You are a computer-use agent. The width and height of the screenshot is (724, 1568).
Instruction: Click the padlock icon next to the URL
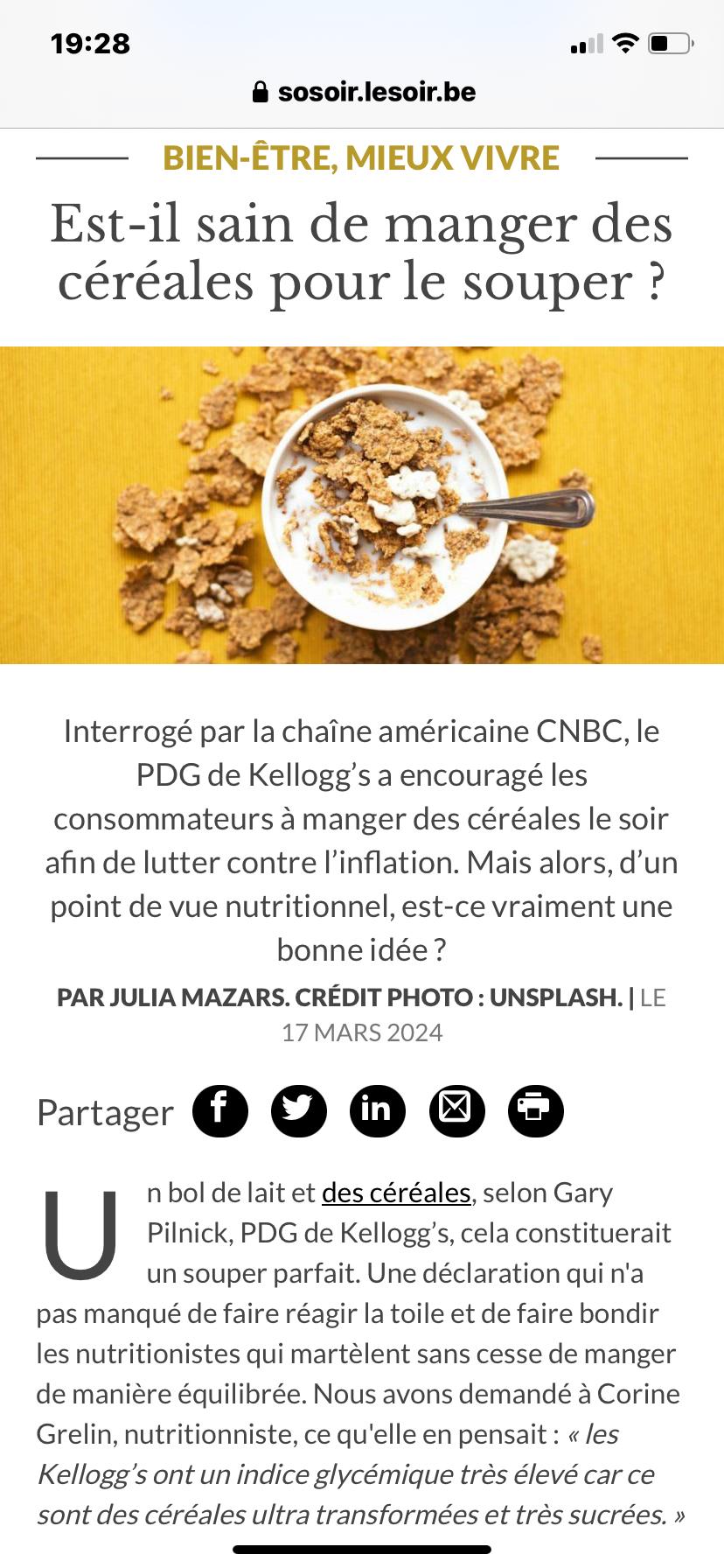click(x=260, y=91)
